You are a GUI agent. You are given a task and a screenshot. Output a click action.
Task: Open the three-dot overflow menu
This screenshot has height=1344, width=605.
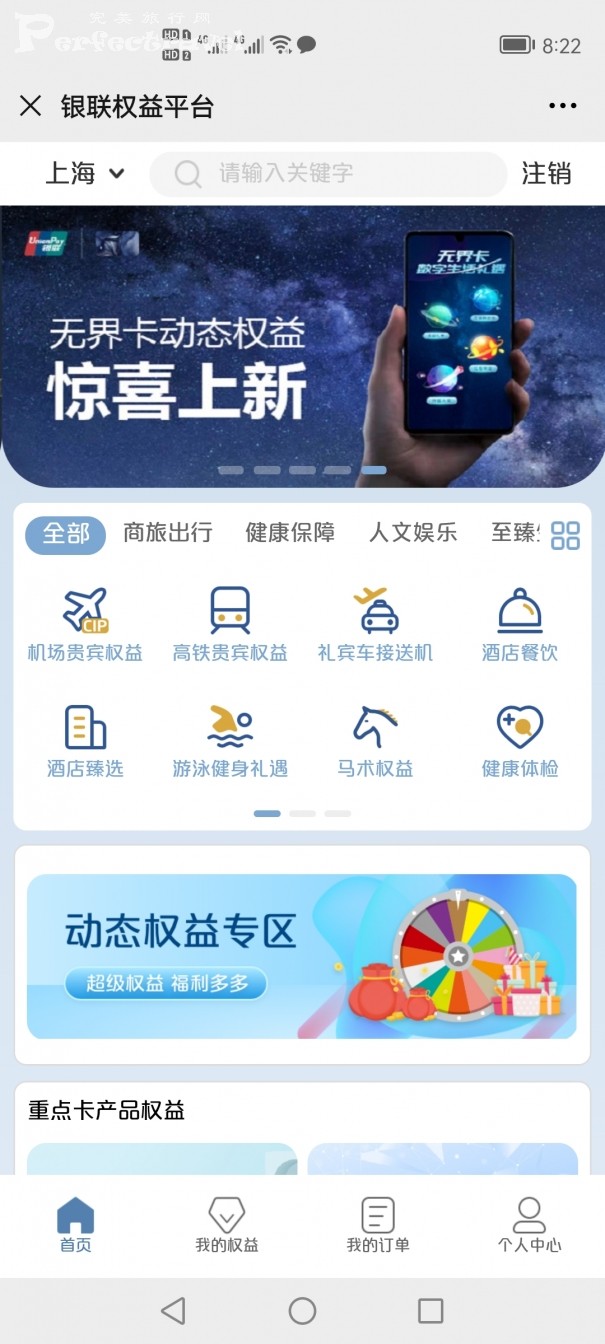(562, 106)
